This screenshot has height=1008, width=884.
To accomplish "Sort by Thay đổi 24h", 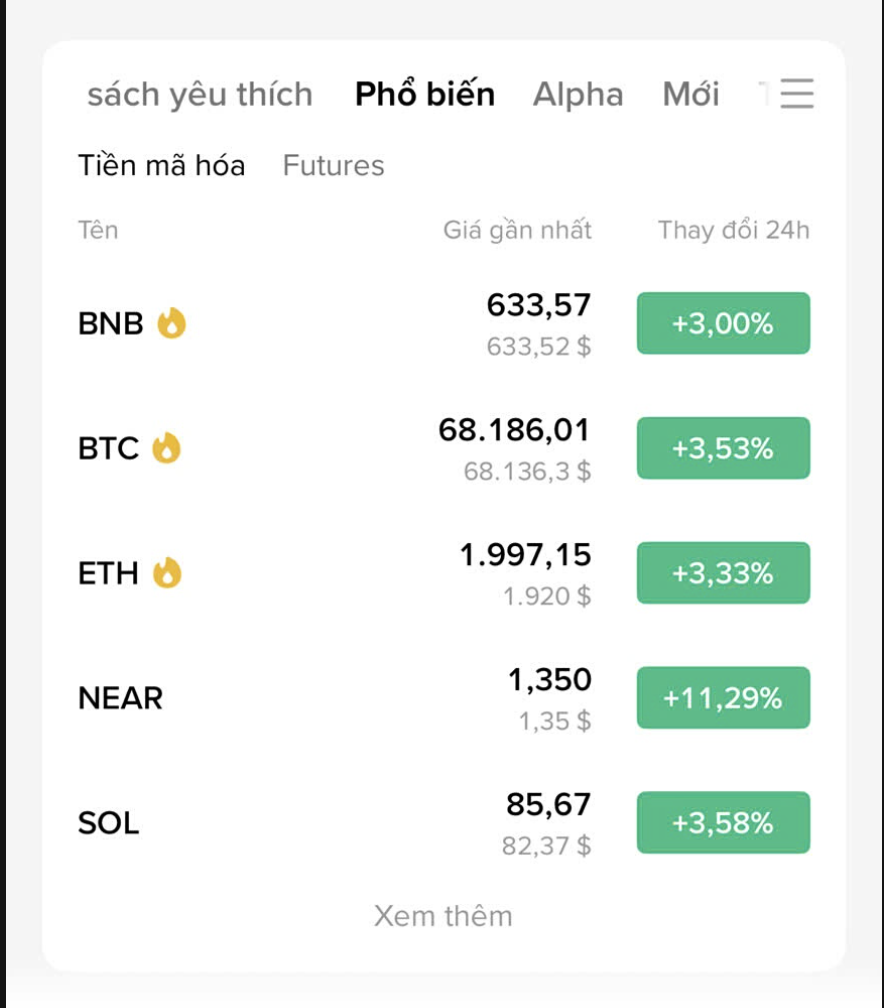I will (733, 231).
